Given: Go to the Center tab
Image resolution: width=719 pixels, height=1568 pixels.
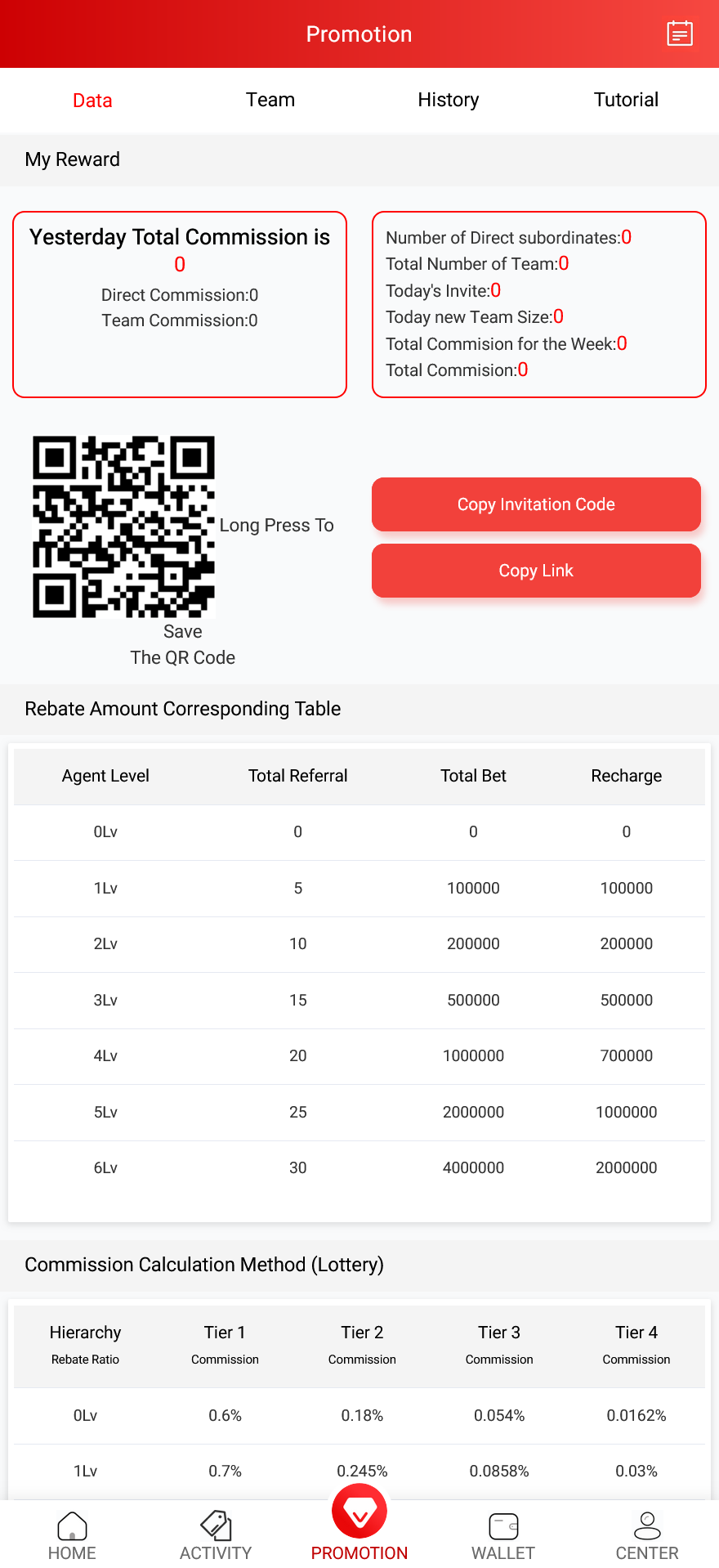Looking at the screenshot, I should click(647, 1535).
